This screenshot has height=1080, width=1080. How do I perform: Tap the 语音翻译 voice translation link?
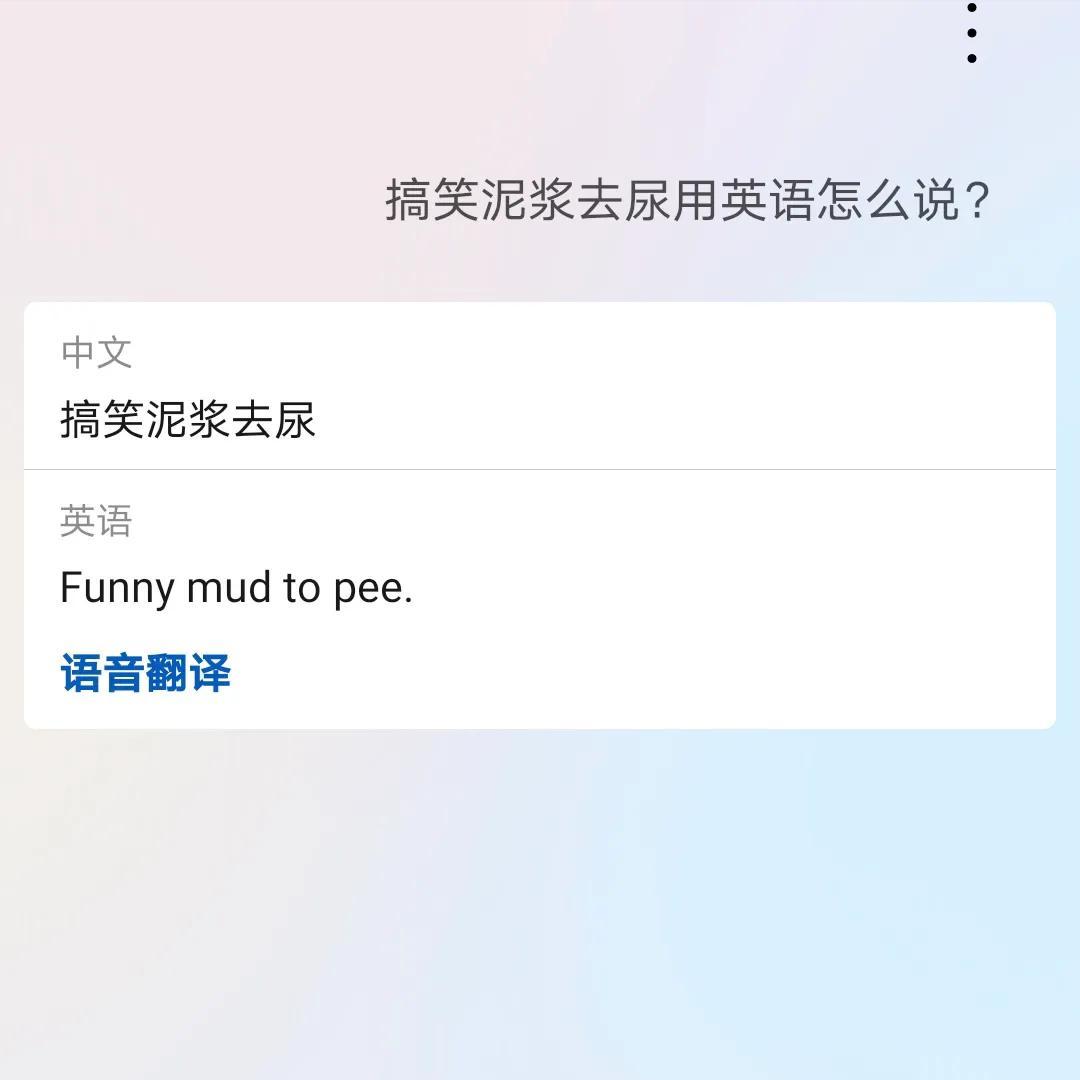[x=146, y=673]
